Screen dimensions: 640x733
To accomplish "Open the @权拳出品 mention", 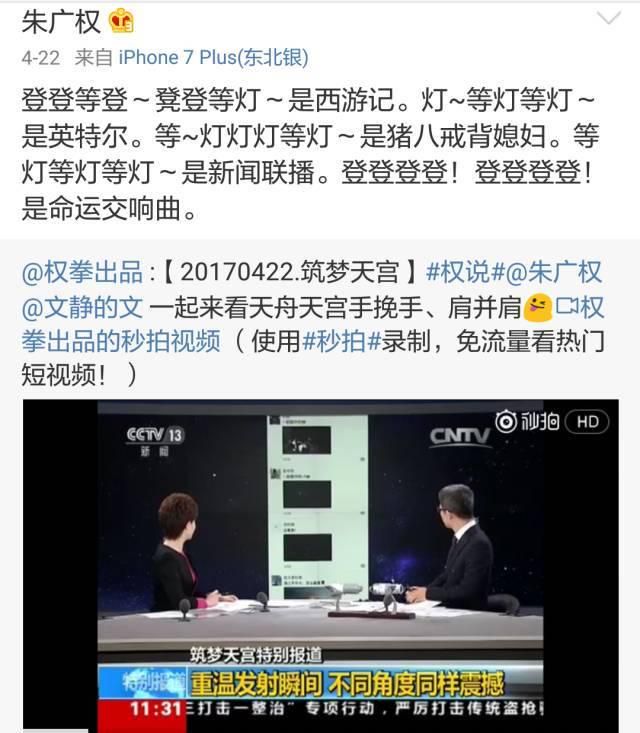I will [84, 272].
